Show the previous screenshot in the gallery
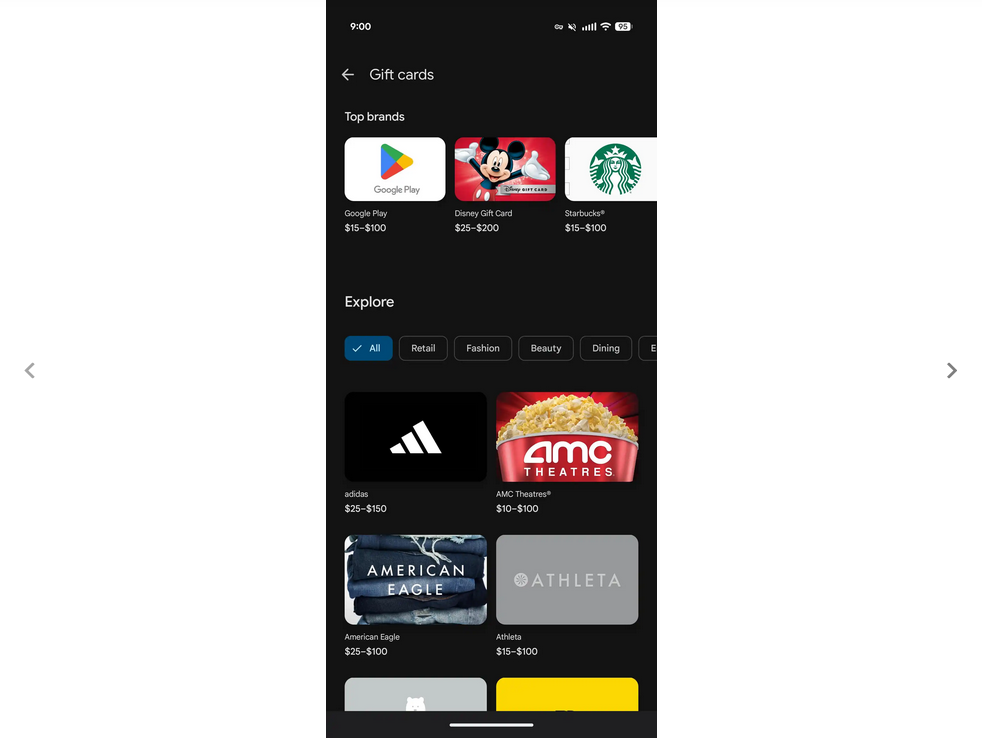Viewport: 982px width, 738px height. click(30, 371)
